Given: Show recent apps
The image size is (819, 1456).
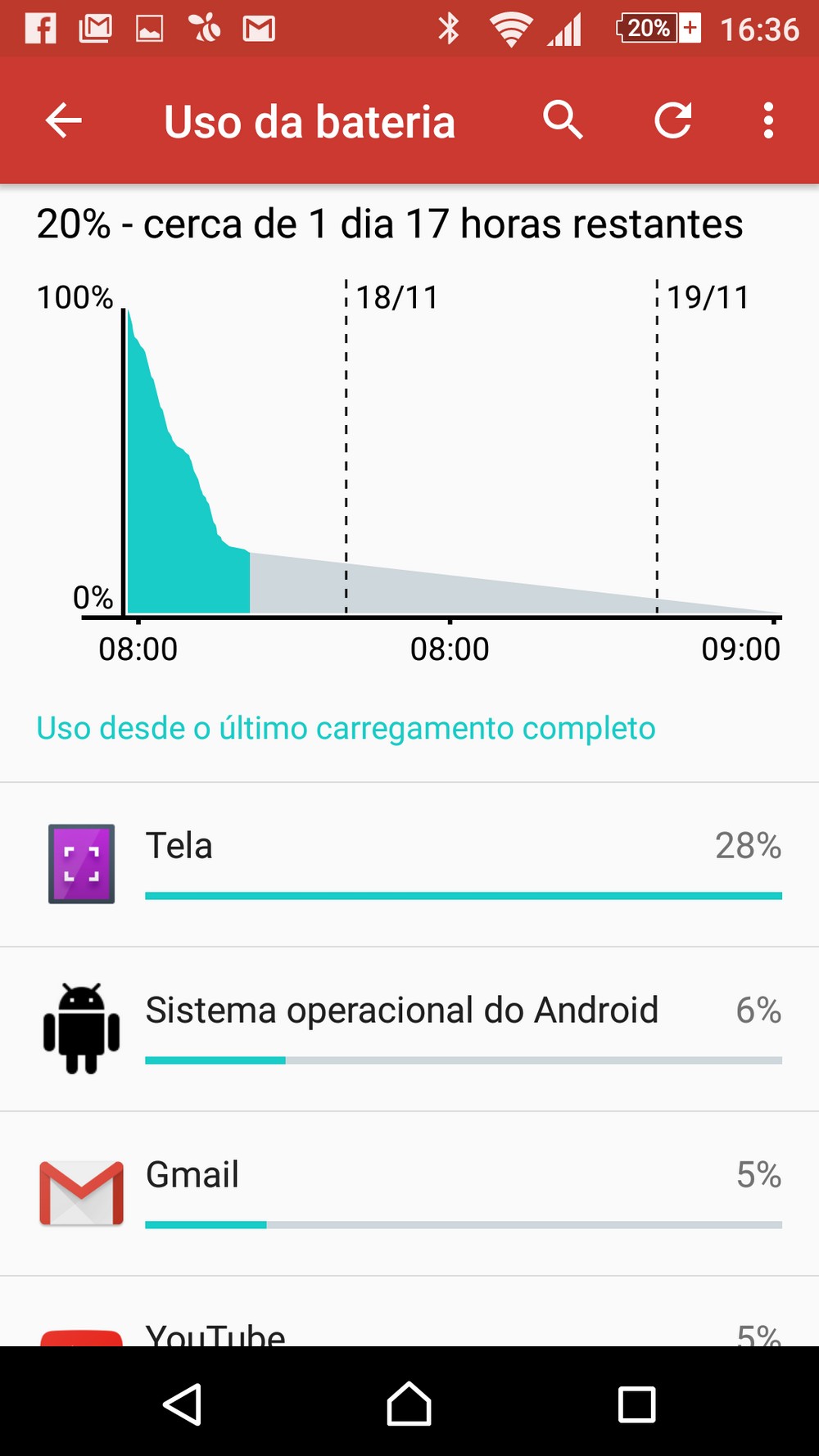Looking at the screenshot, I should coord(636,1404).
